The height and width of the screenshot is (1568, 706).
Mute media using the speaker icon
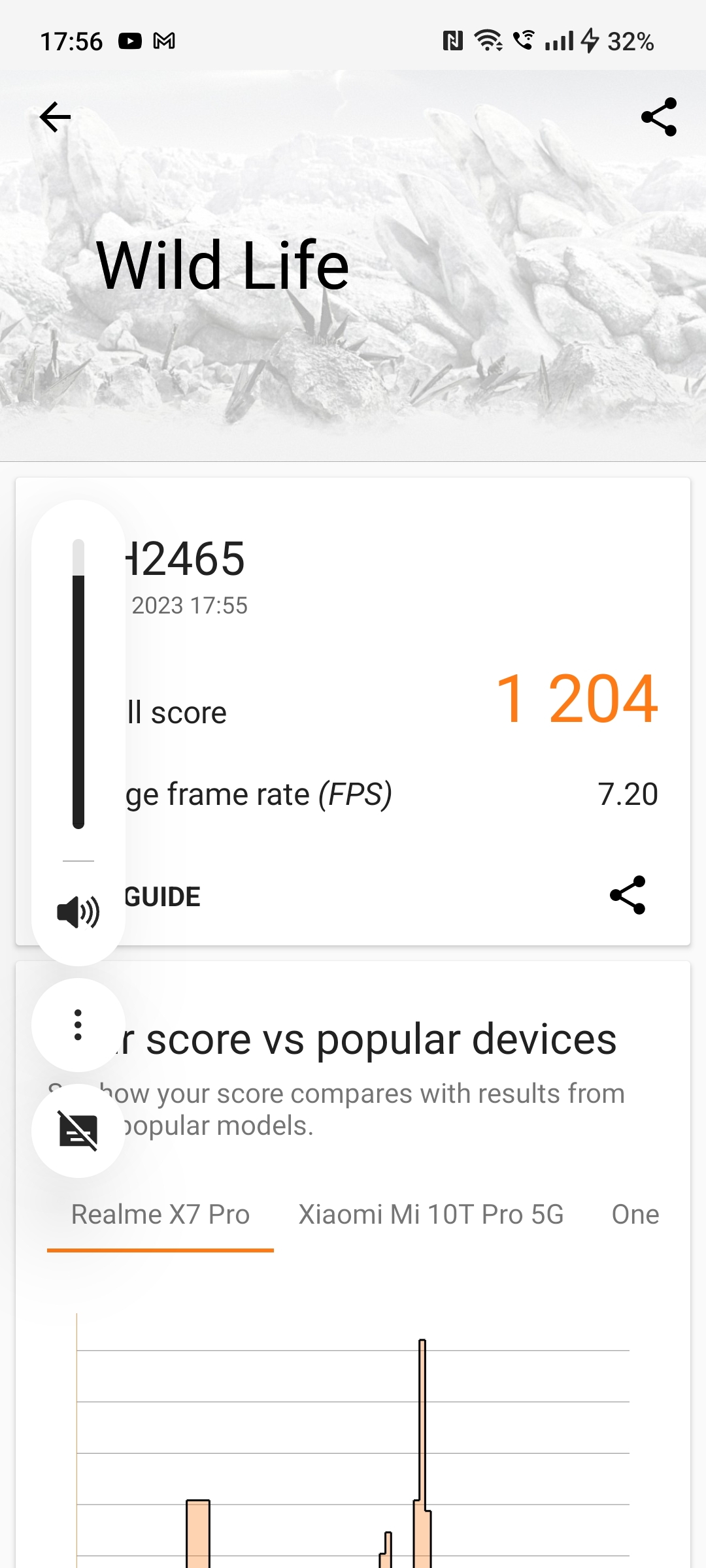point(78,912)
